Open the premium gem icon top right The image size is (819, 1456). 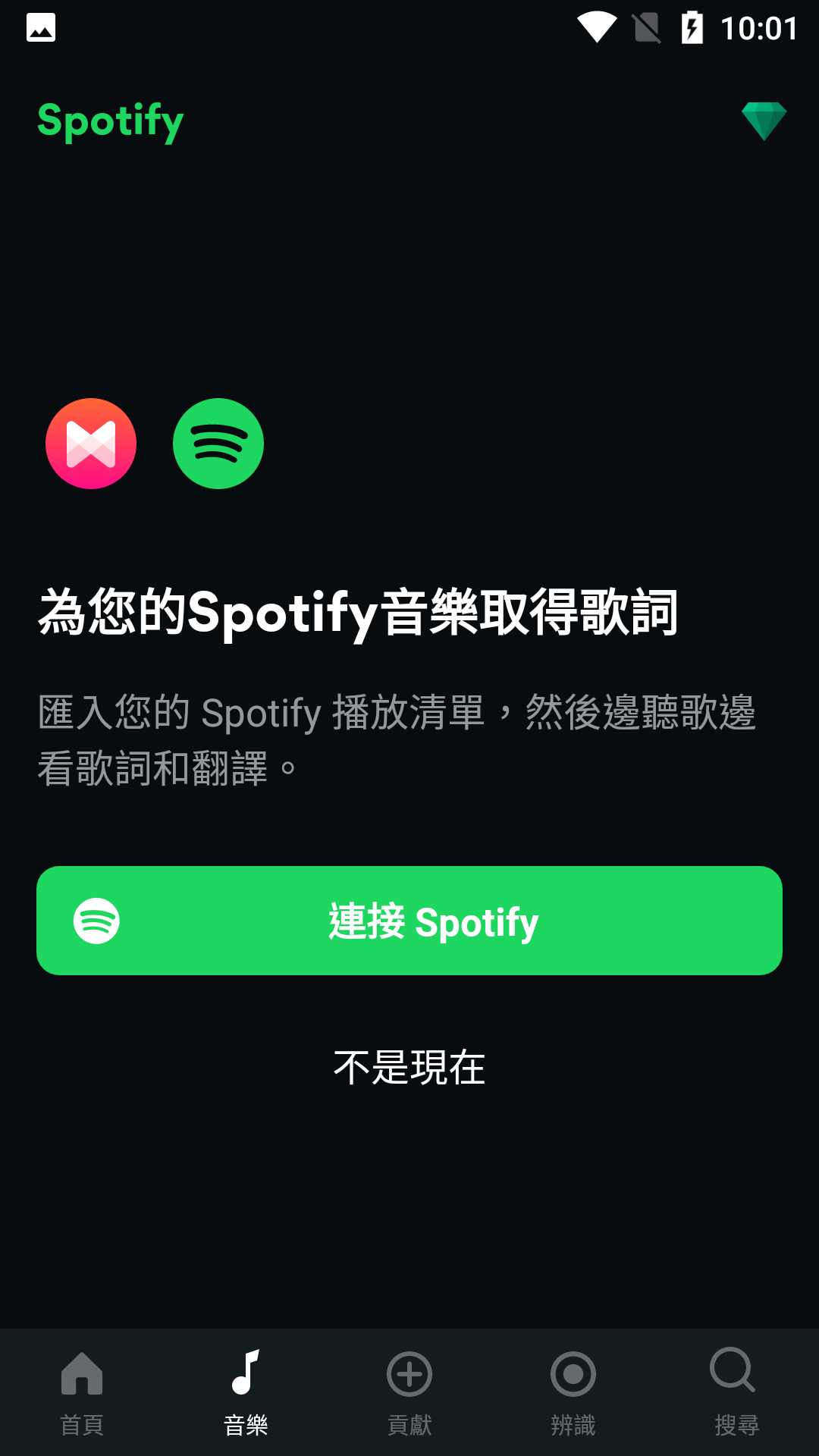coord(764,120)
